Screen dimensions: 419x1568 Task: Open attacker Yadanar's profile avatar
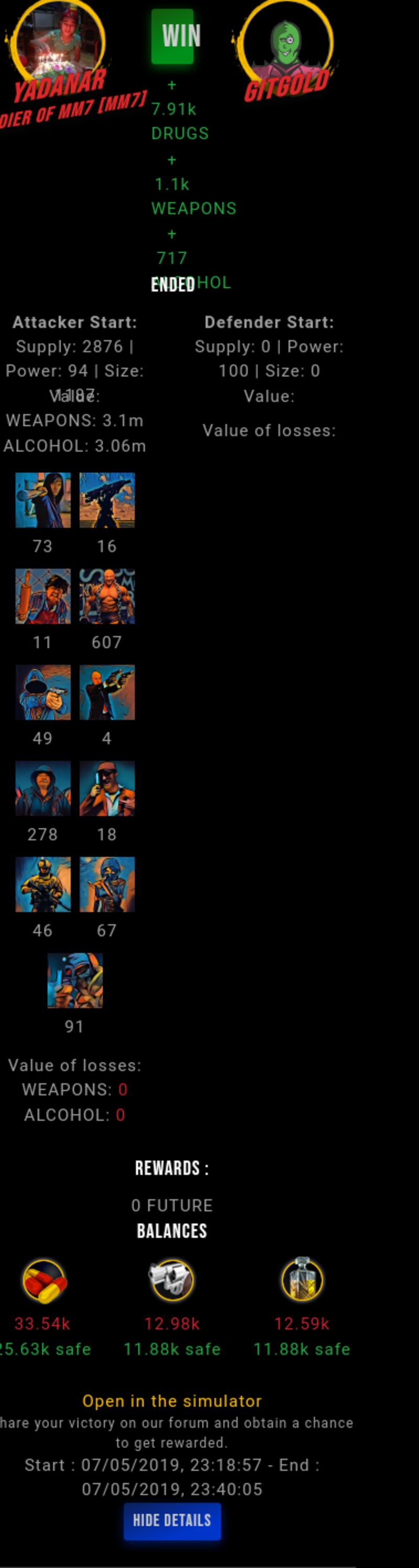[x=59, y=41]
